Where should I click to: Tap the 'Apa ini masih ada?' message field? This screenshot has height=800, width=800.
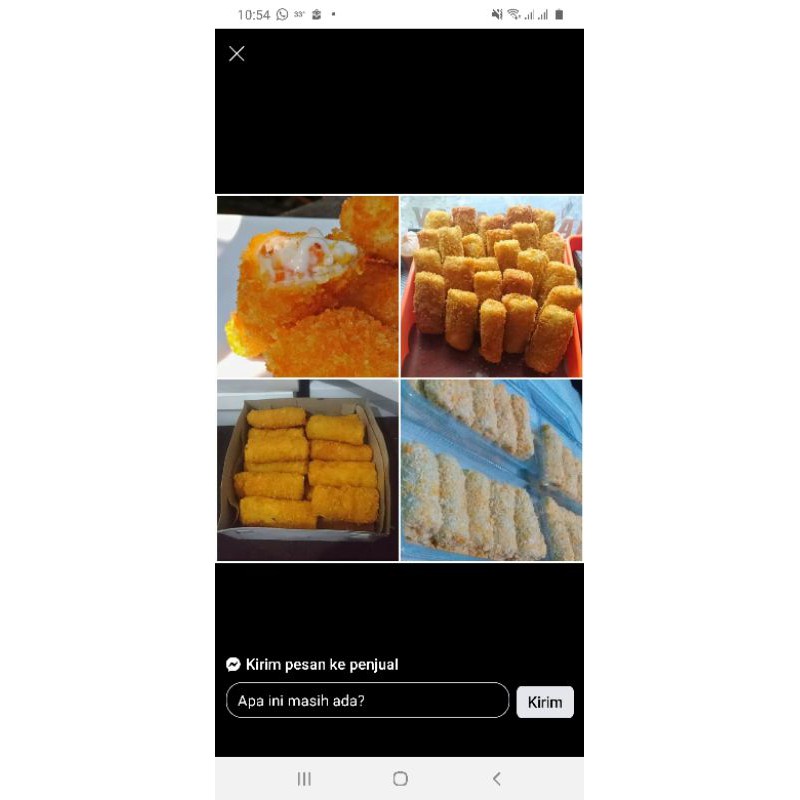point(367,700)
